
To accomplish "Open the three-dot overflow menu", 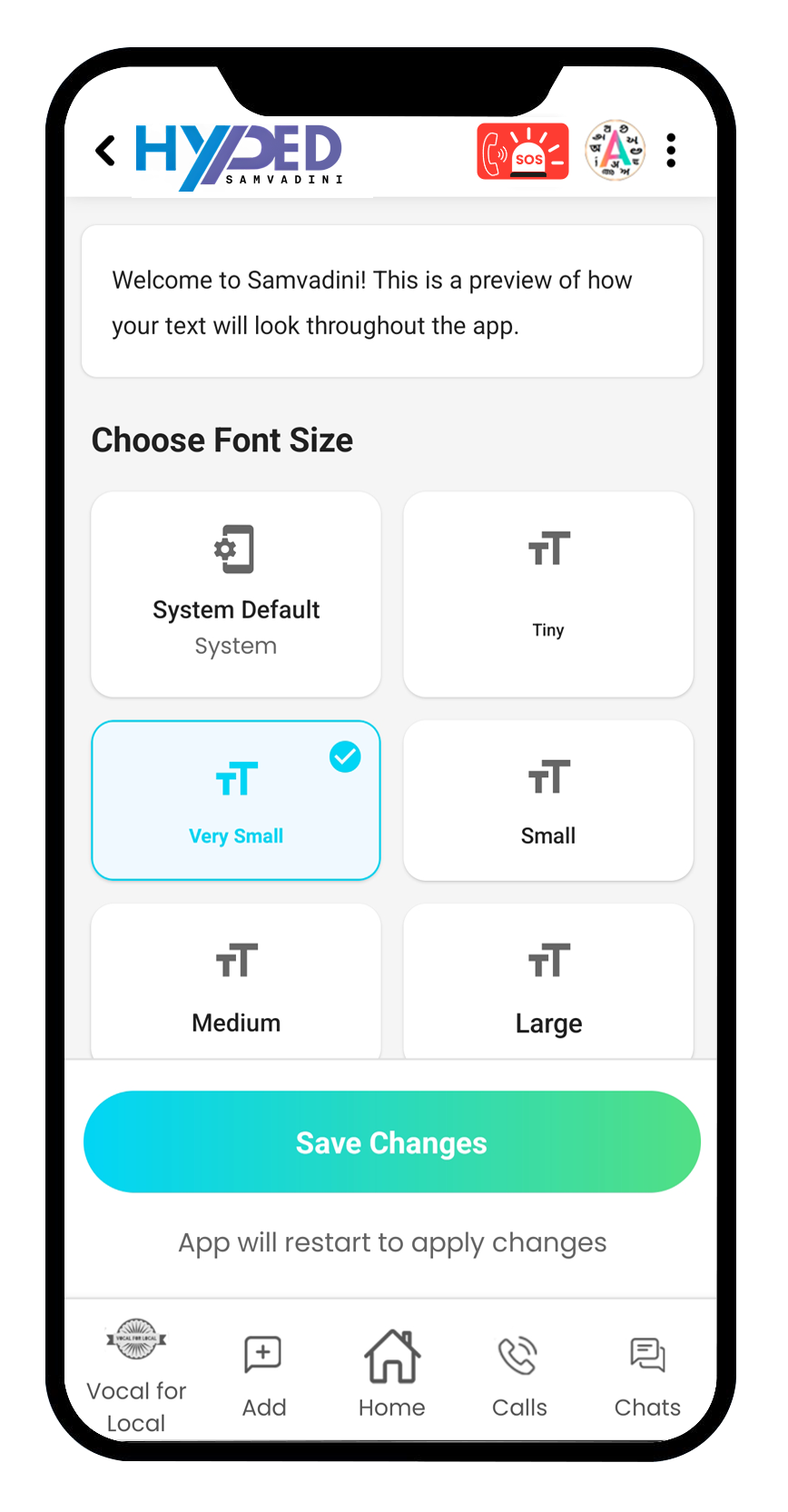I will pyautogui.click(x=671, y=151).
